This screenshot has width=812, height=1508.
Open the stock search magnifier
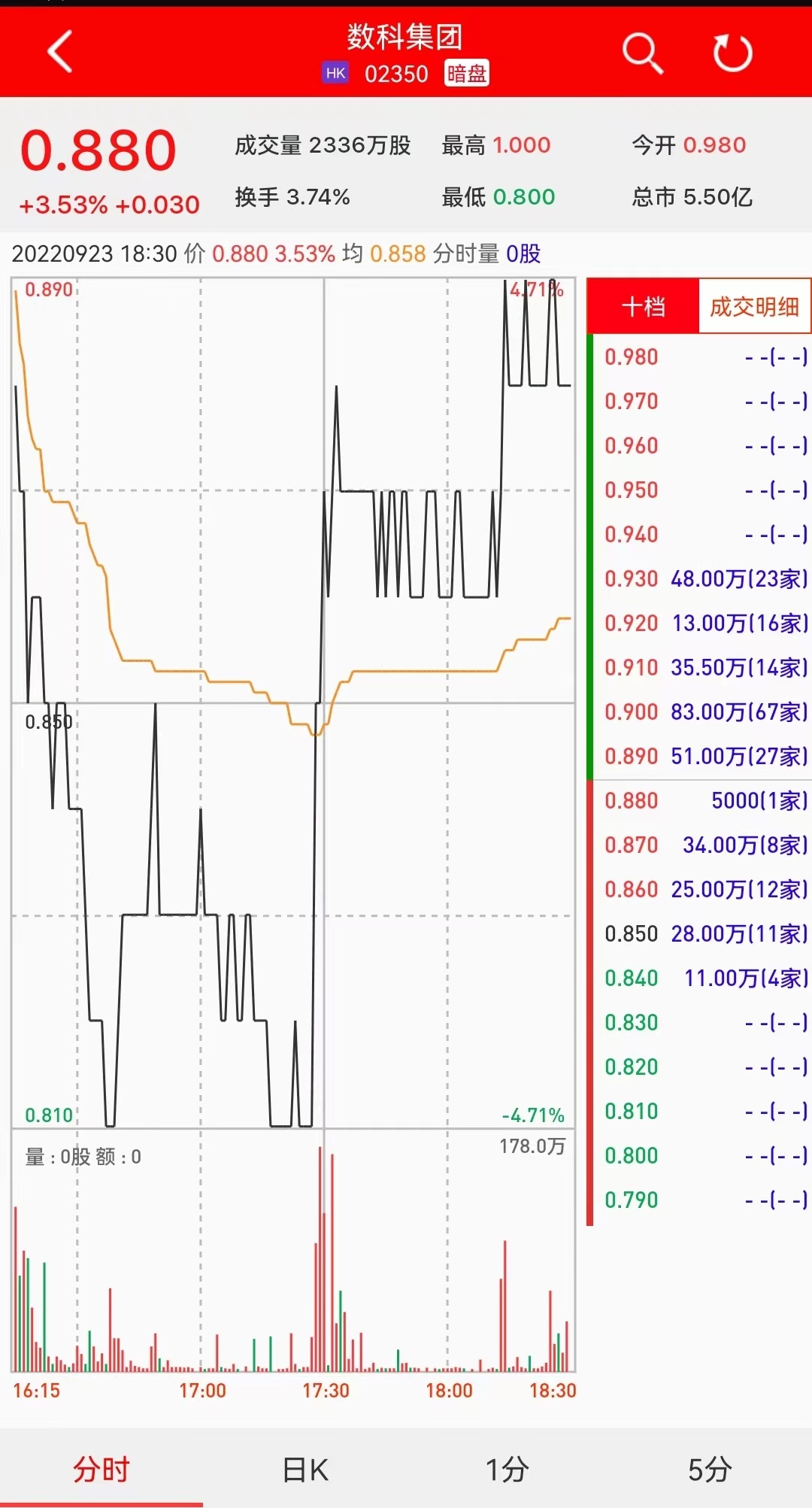point(642,53)
